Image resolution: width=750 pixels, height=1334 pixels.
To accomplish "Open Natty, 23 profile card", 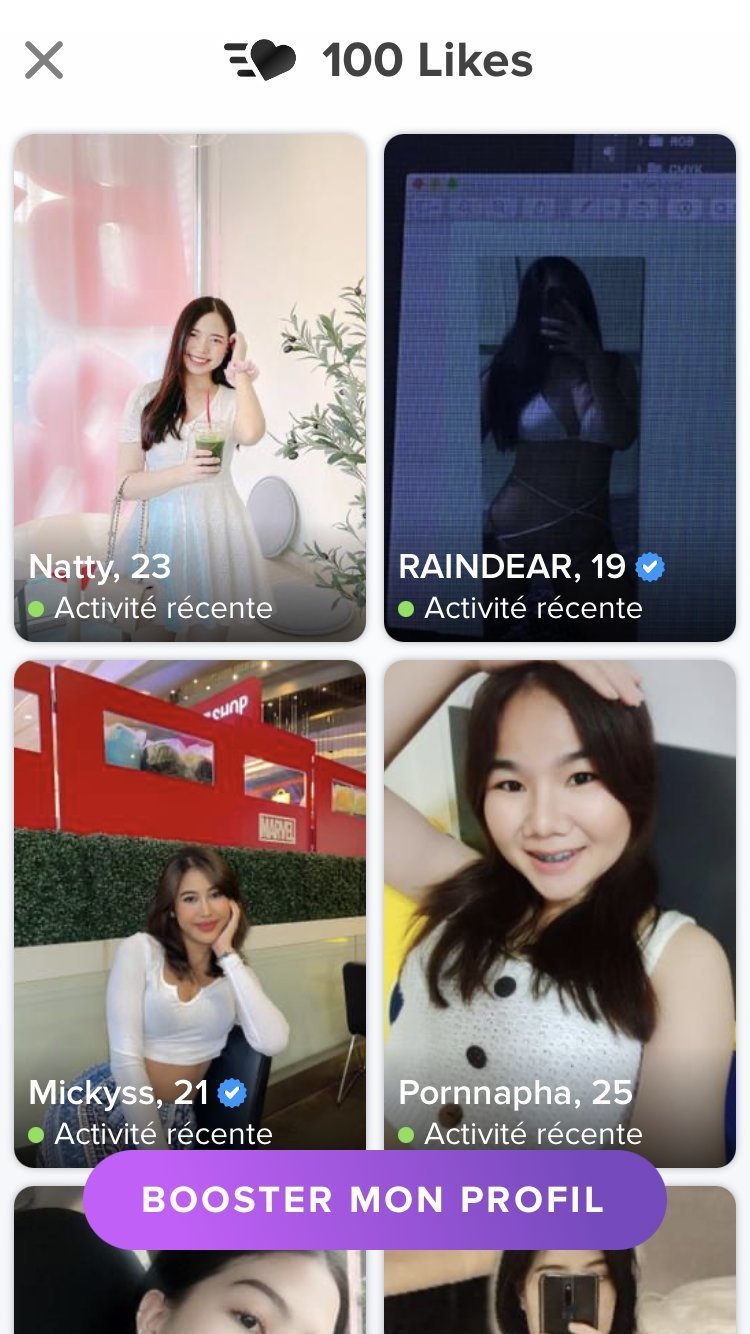I will (190, 387).
